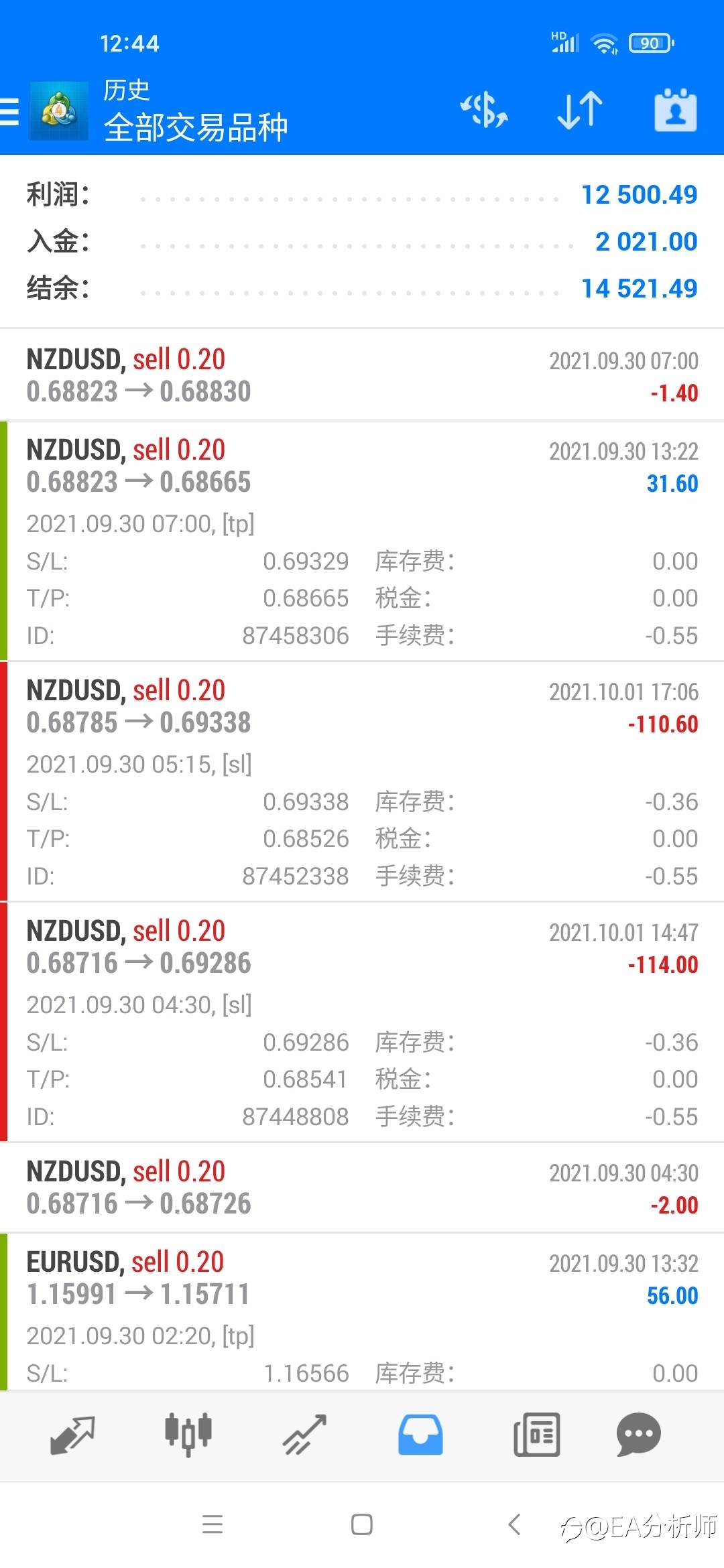The image size is (724, 1568).
Task: Expand the NZDUSD trade with -1.40 loss
Action: point(362,375)
